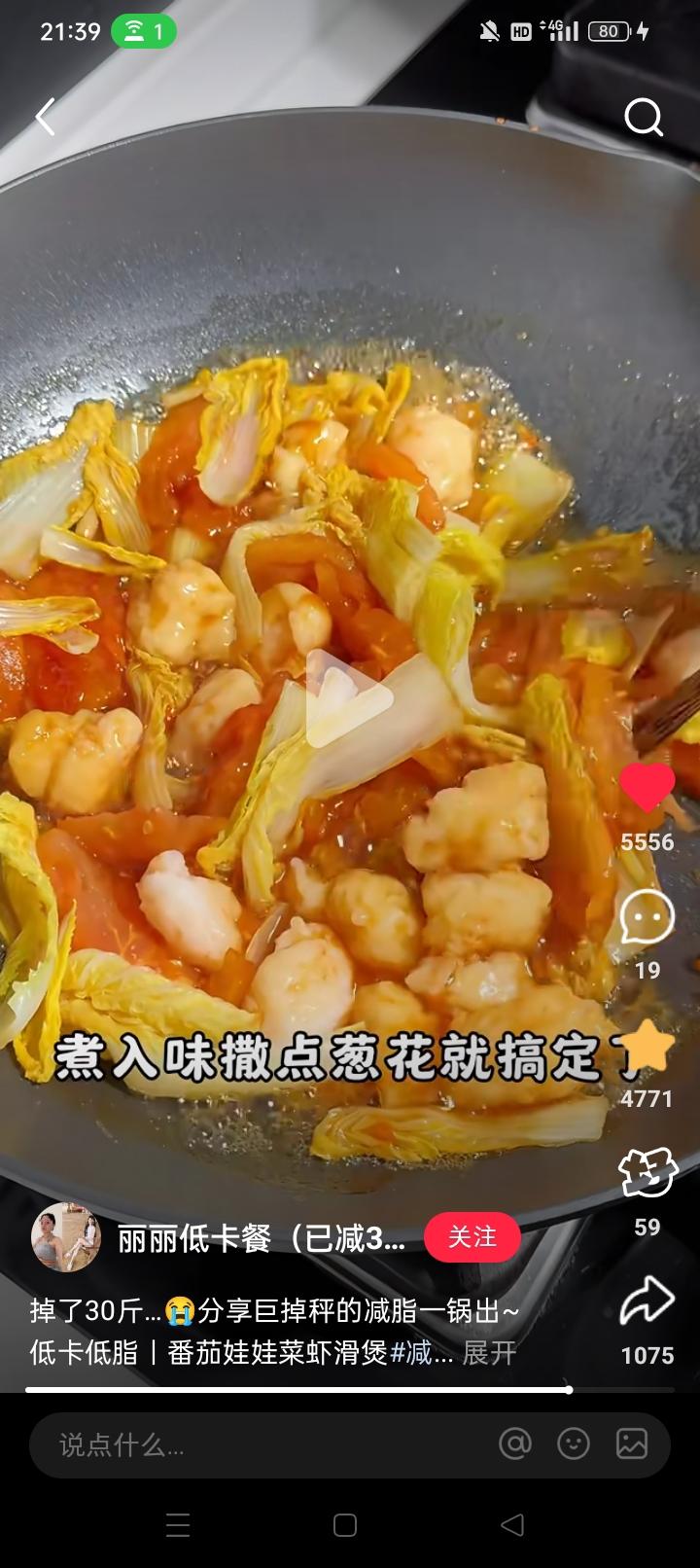Mention someone with the @ icon
The width and height of the screenshot is (700, 1568).
click(x=515, y=1443)
